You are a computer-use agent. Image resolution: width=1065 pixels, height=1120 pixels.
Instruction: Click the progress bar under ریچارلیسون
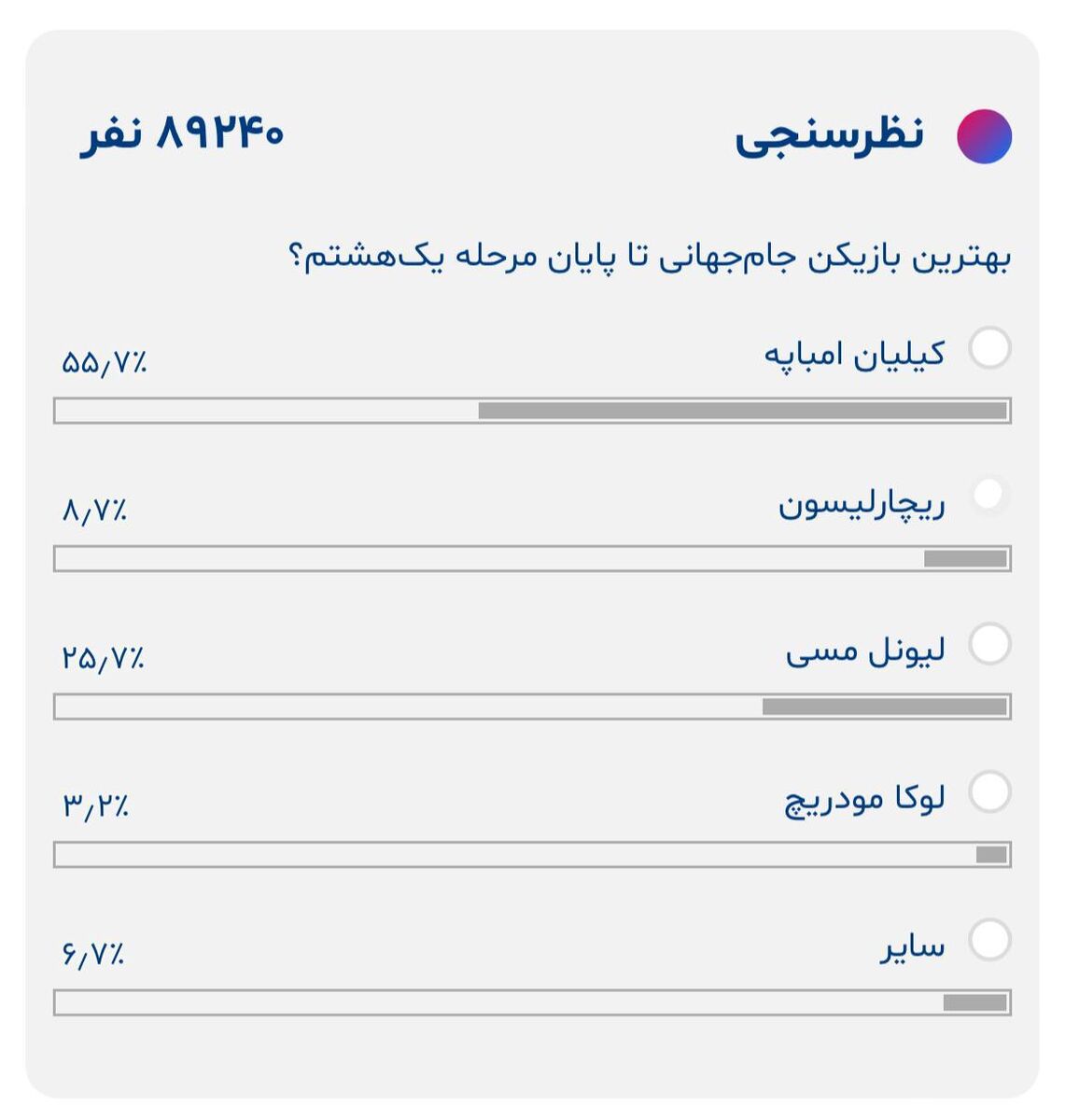click(532, 560)
